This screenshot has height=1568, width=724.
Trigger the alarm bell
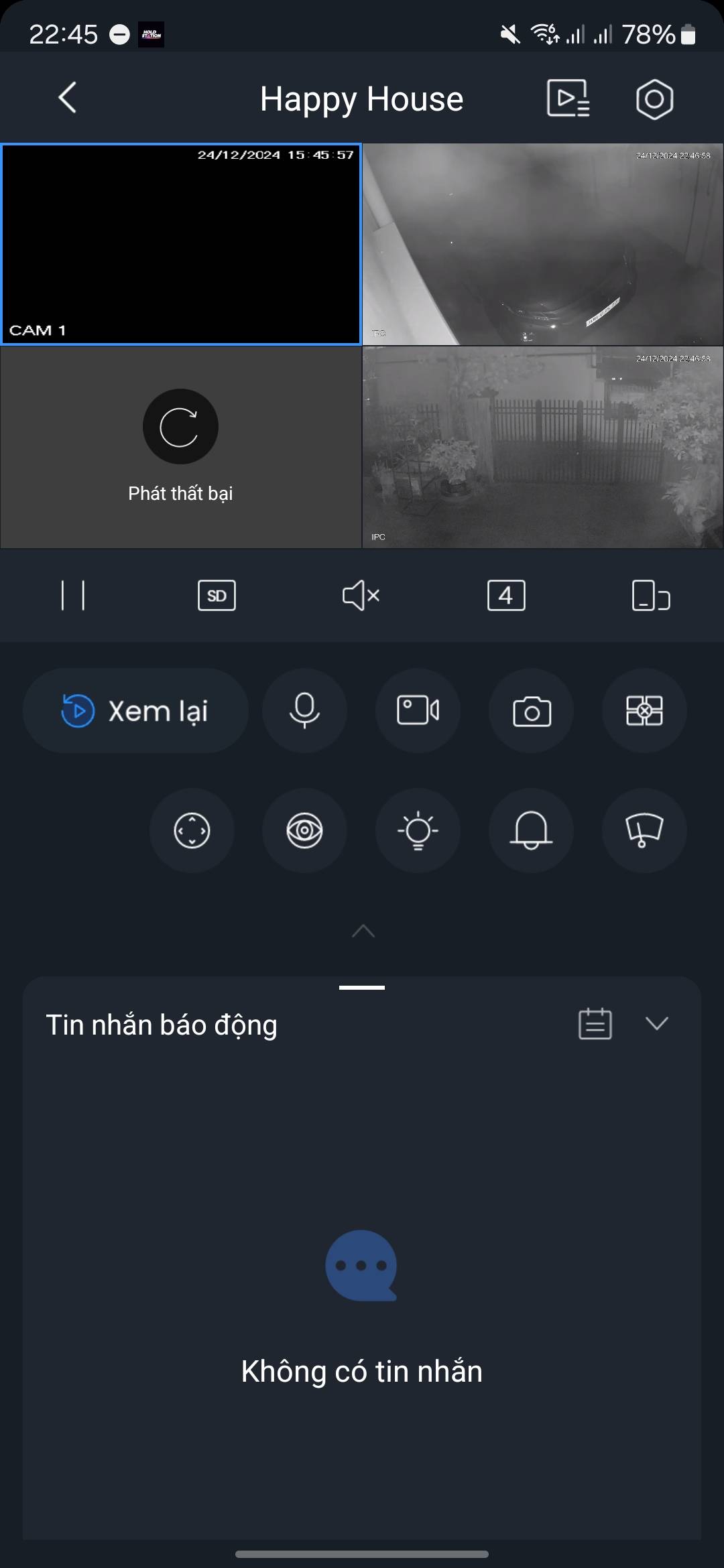532,831
